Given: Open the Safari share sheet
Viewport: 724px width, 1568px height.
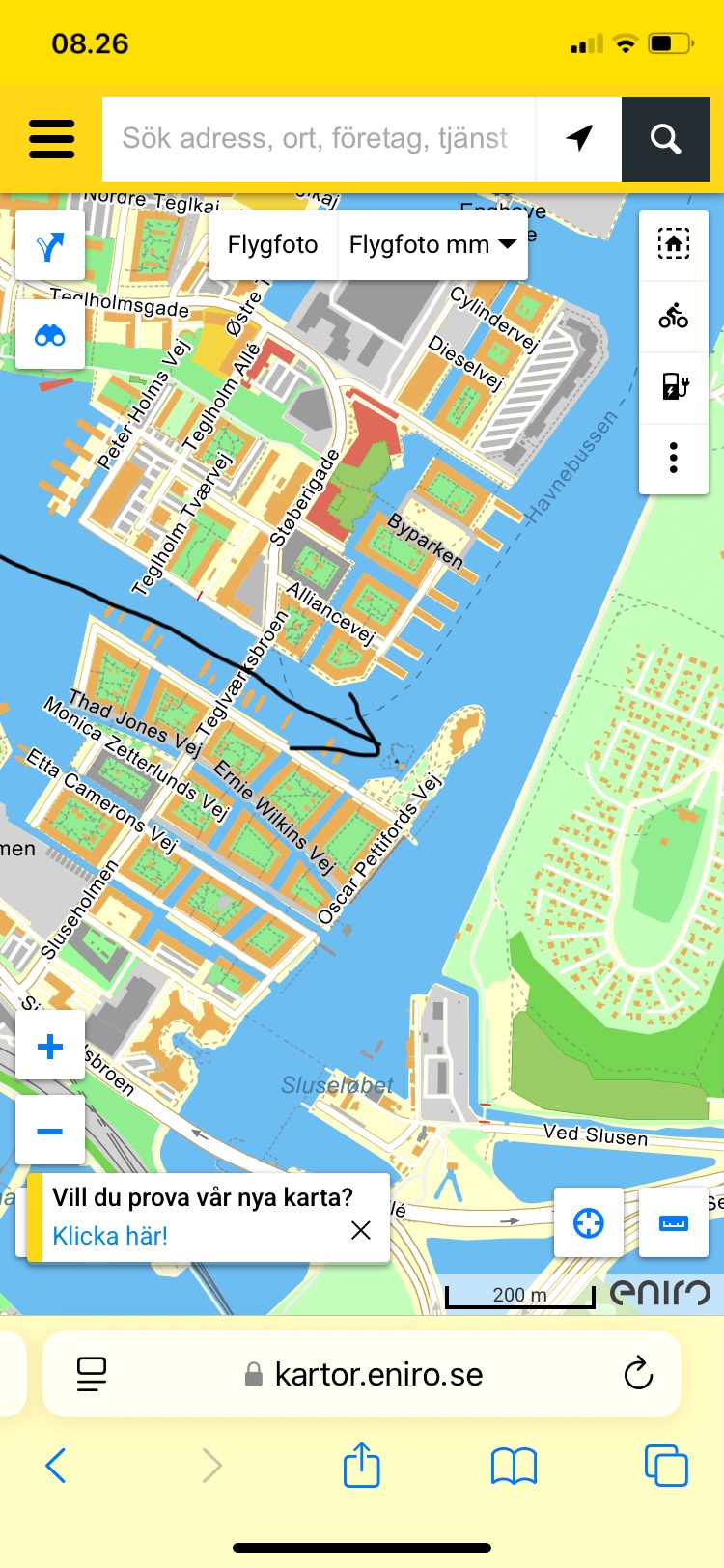Looking at the screenshot, I should click(x=362, y=1466).
